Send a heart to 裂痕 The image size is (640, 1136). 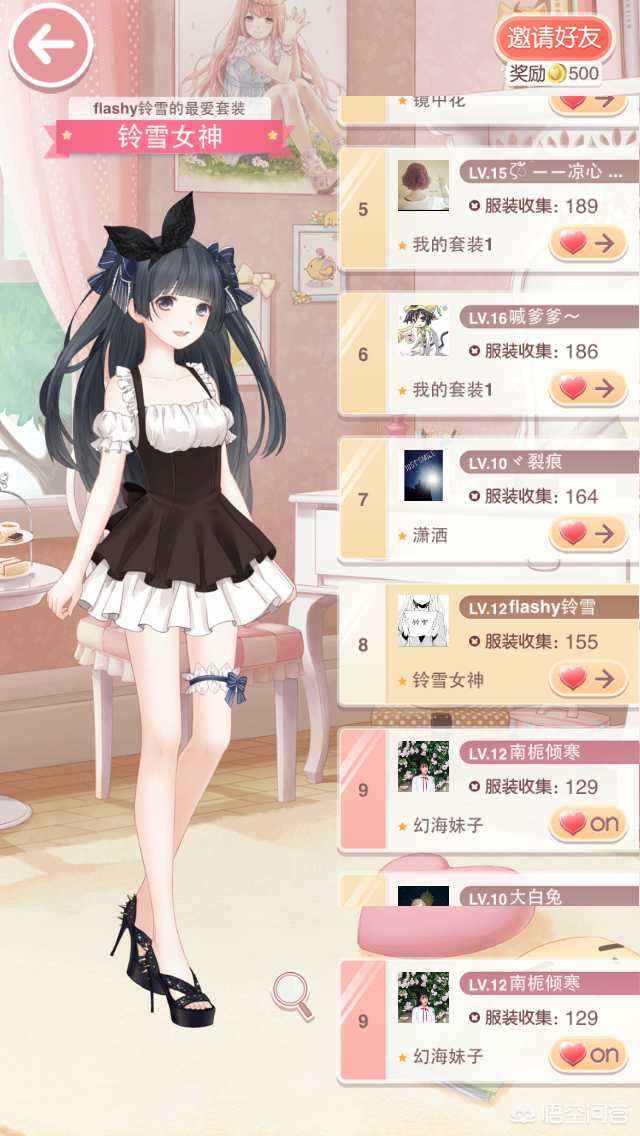coord(588,533)
